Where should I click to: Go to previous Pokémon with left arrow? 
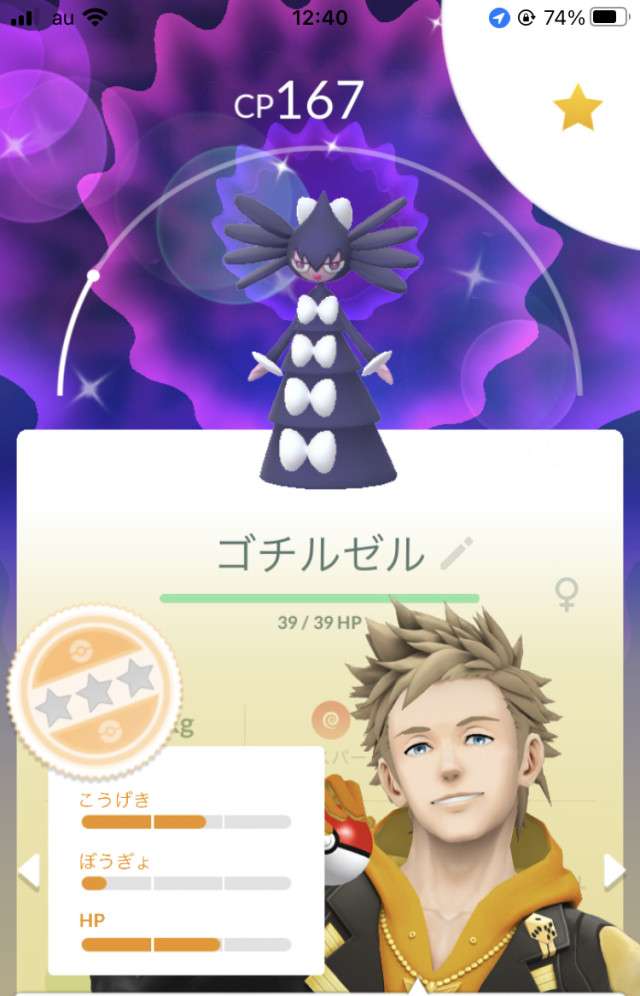point(29,871)
